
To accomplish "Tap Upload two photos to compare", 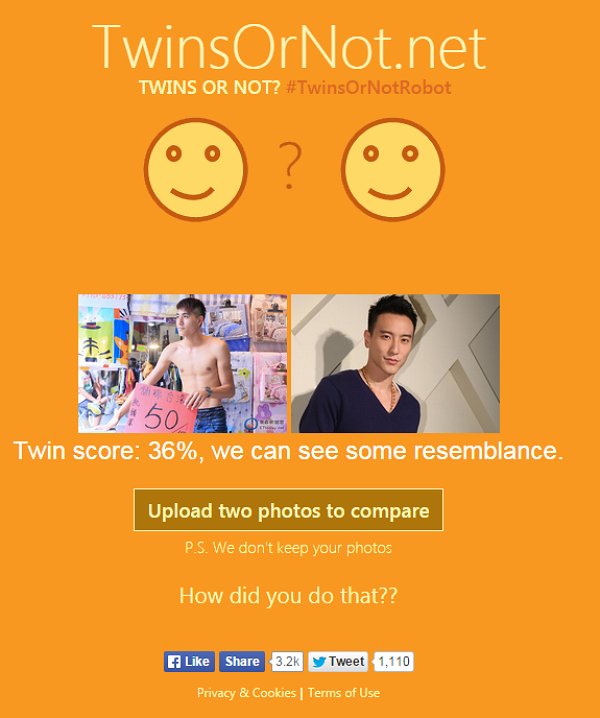I will pyautogui.click(x=288, y=510).
